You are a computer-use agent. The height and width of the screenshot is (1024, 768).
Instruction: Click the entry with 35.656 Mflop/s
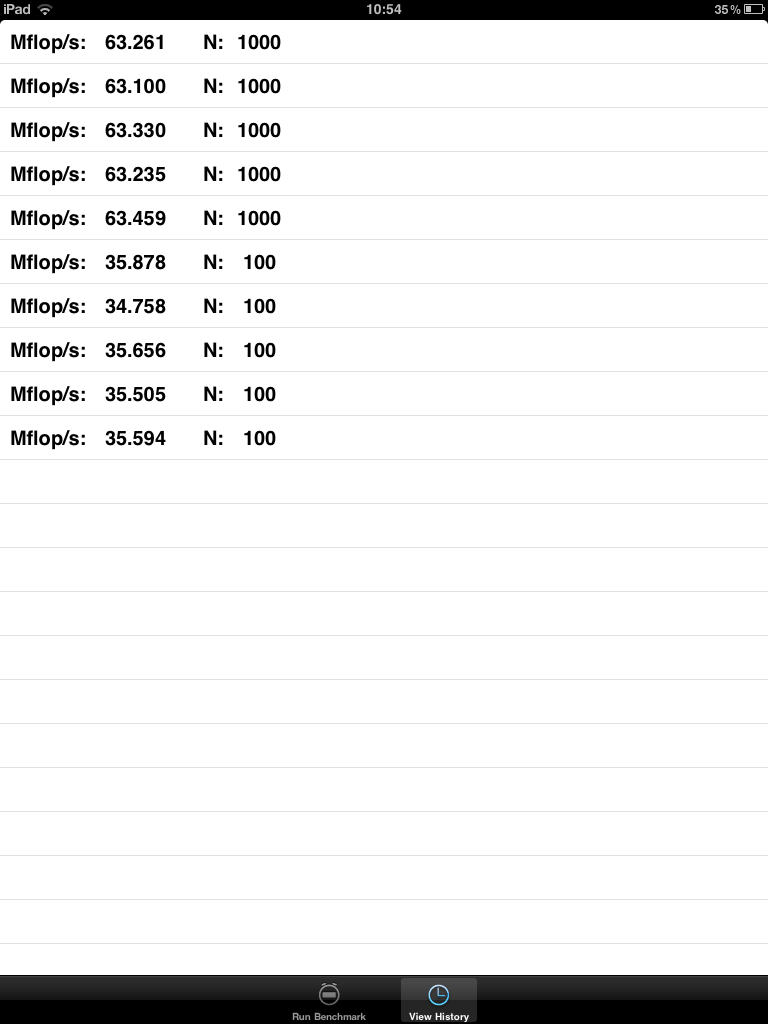[x=384, y=350]
